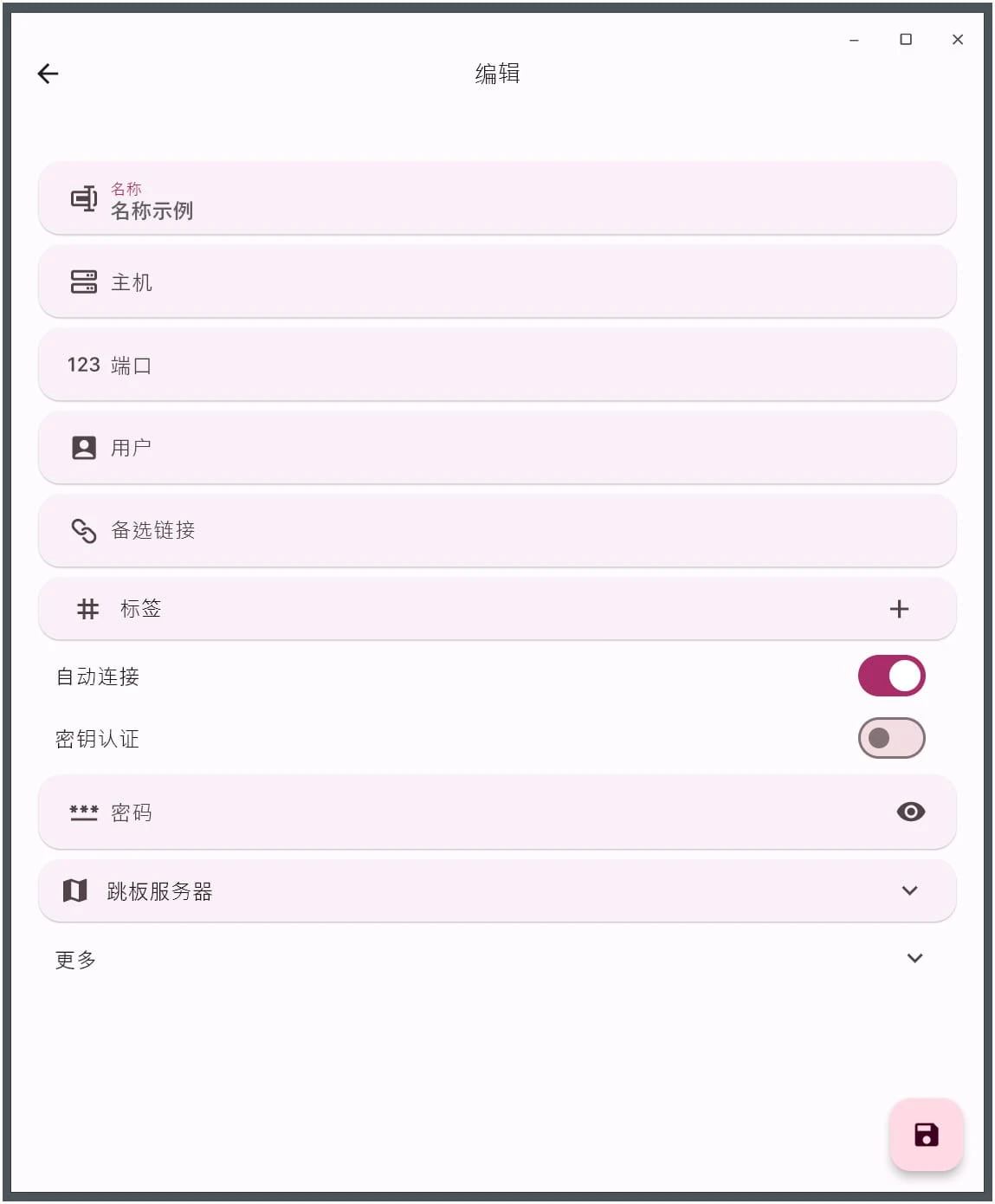The height and width of the screenshot is (1204, 995).
Task: Save server with the floppy disk button
Action: click(x=926, y=1135)
